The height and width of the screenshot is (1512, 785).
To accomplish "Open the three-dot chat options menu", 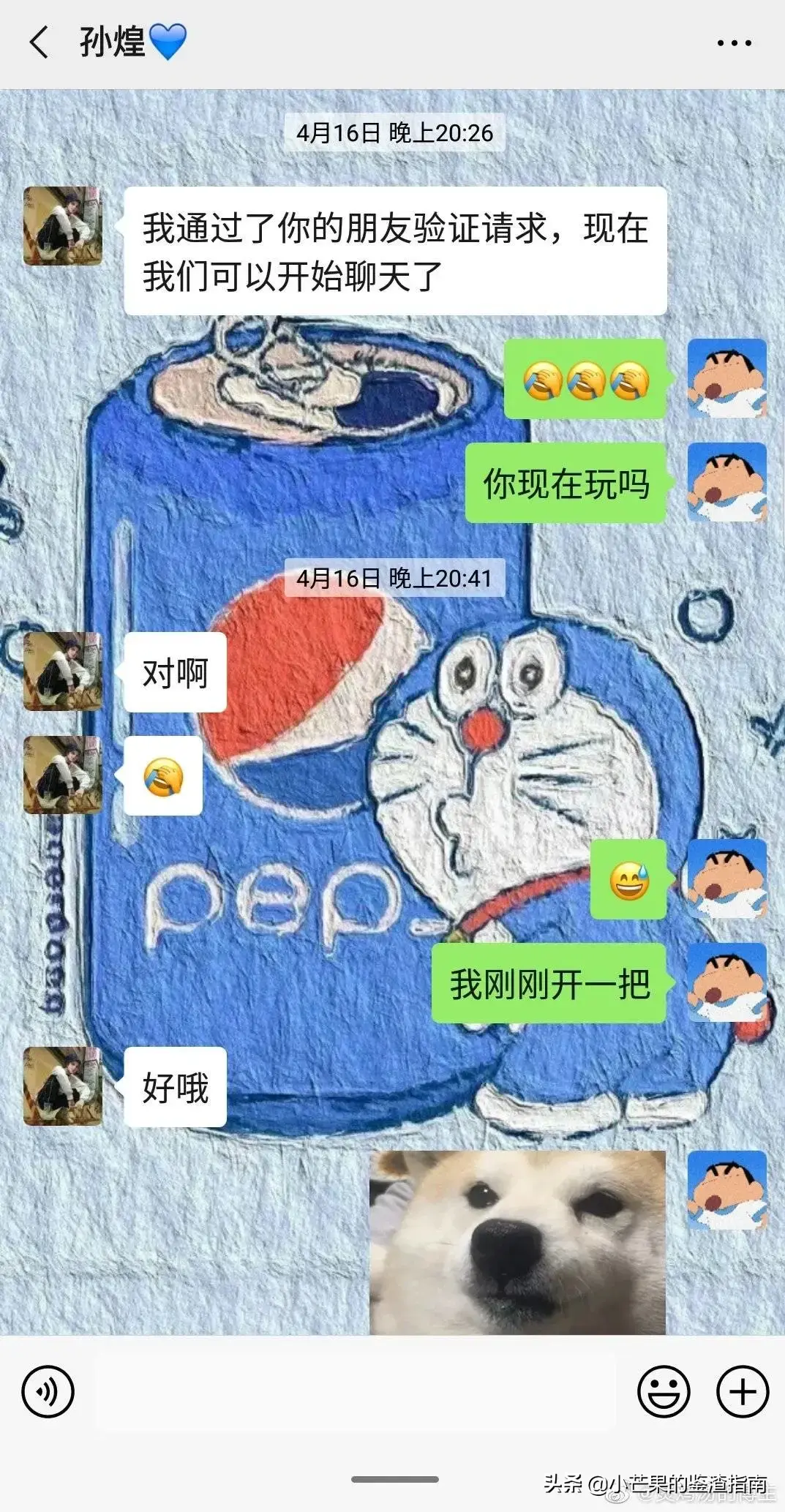I will [x=734, y=43].
